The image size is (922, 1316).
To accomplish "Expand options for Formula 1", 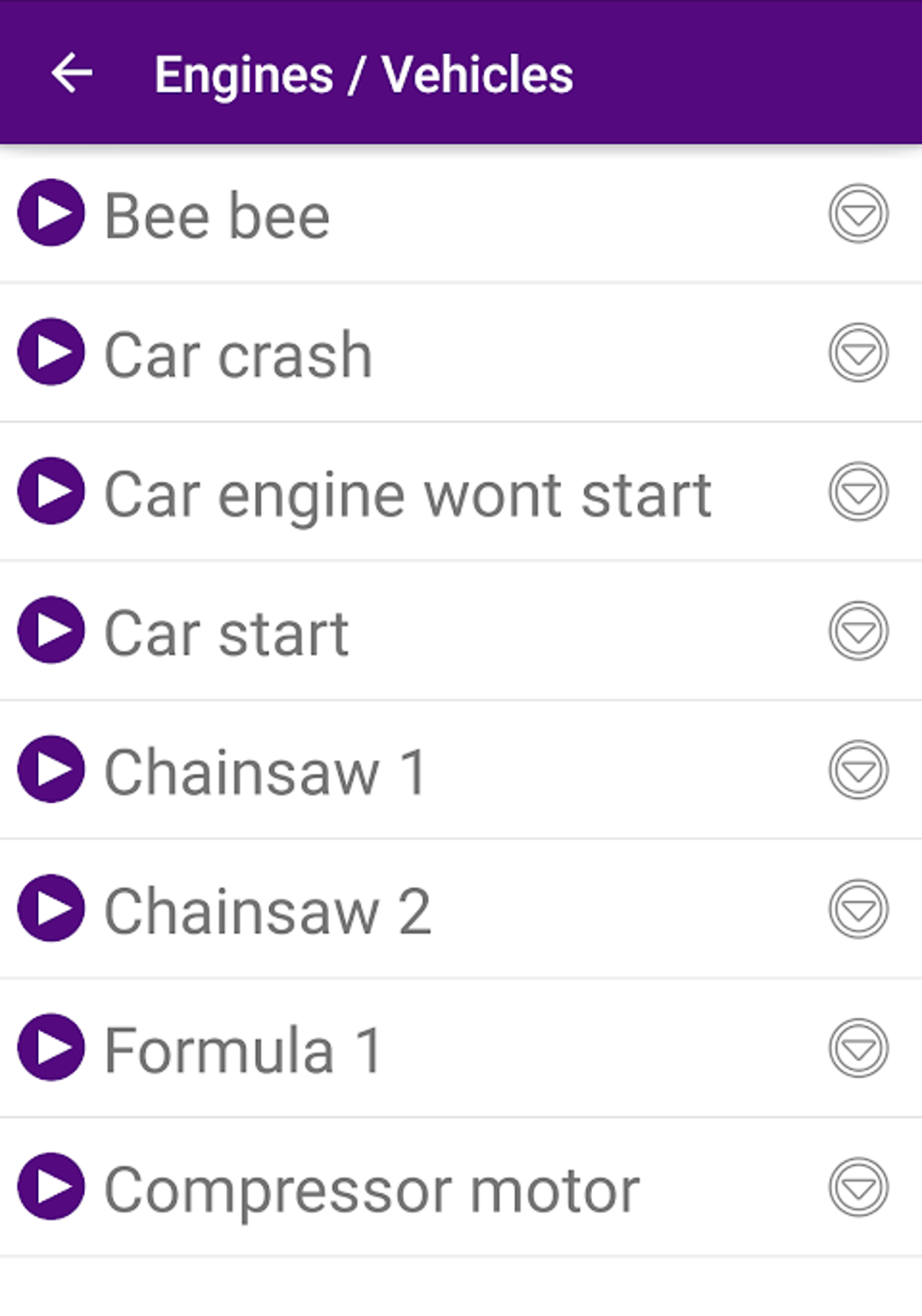I will 856,1048.
